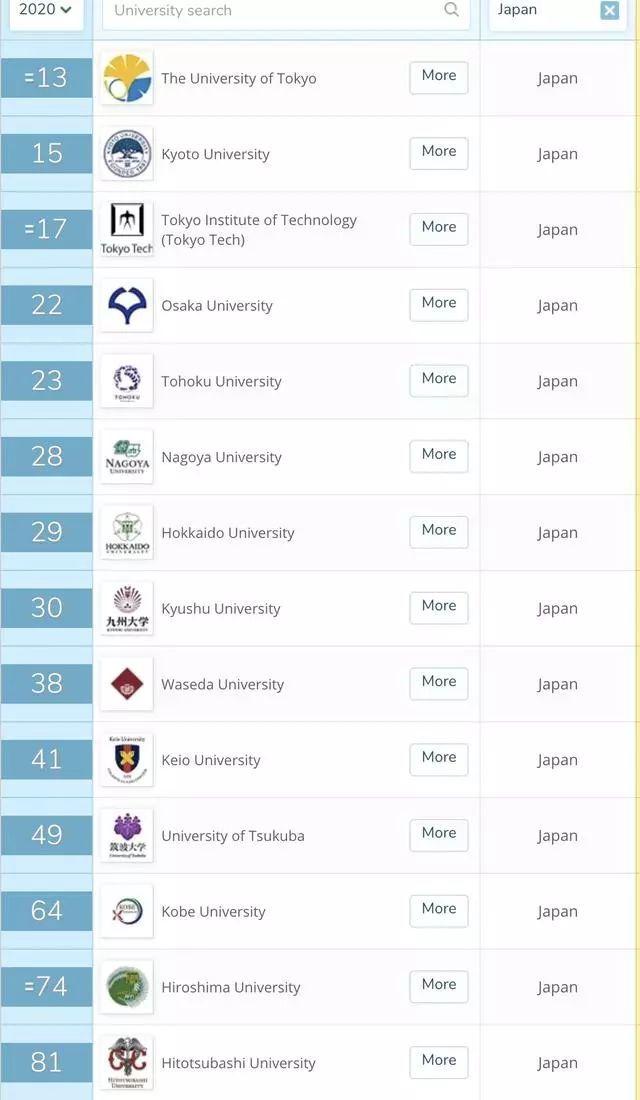Tap More for The University of Tokyo
This screenshot has width=640, height=1100.
(x=438, y=76)
